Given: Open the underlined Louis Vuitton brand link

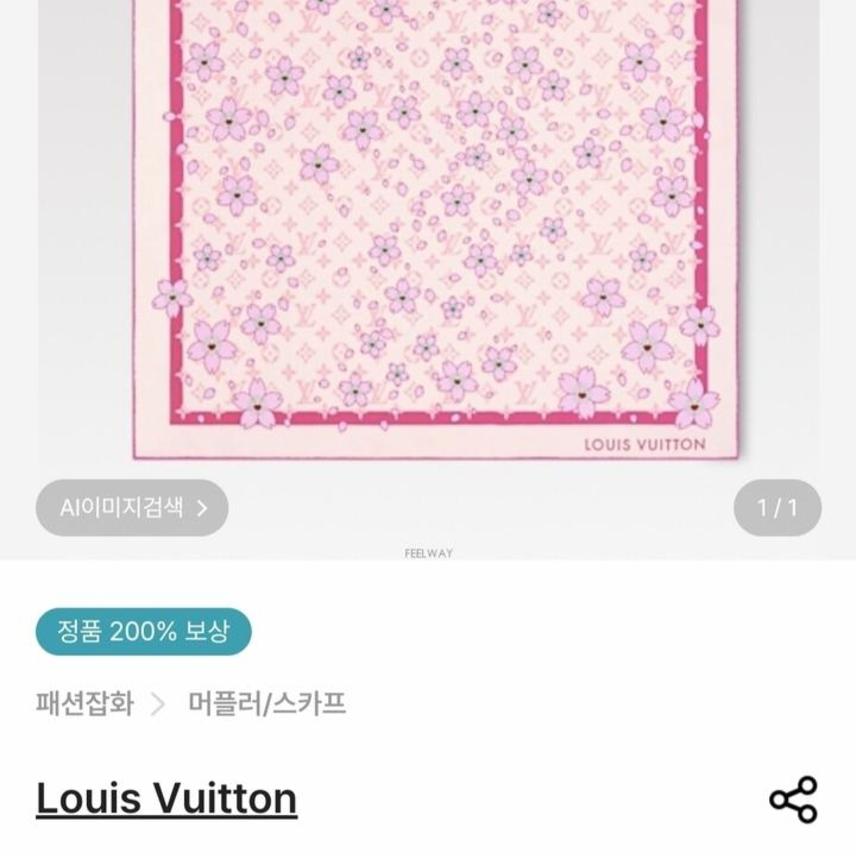Looking at the screenshot, I should [x=167, y=799].
